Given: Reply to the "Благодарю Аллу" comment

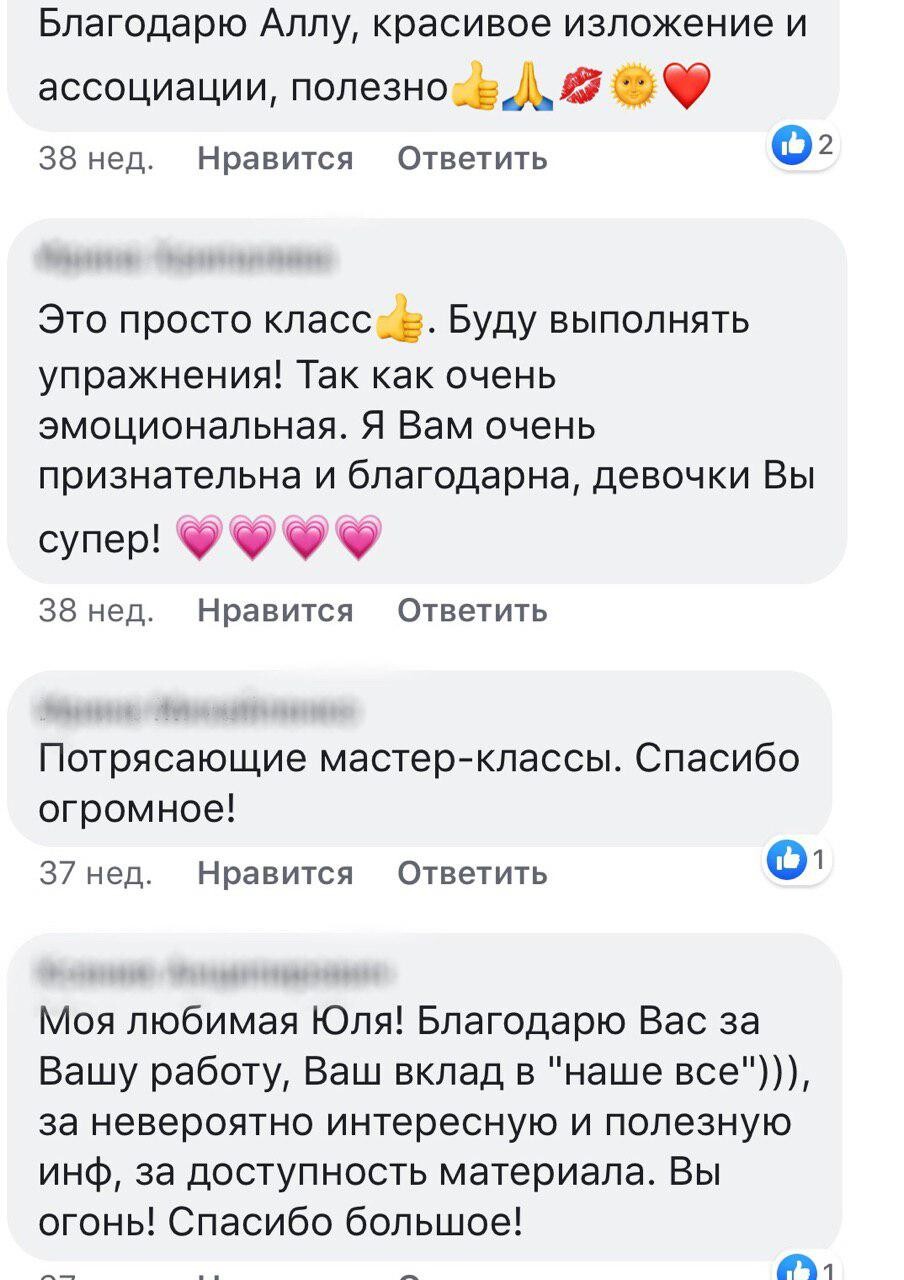Looking at the screenshot, I should 472,159.
